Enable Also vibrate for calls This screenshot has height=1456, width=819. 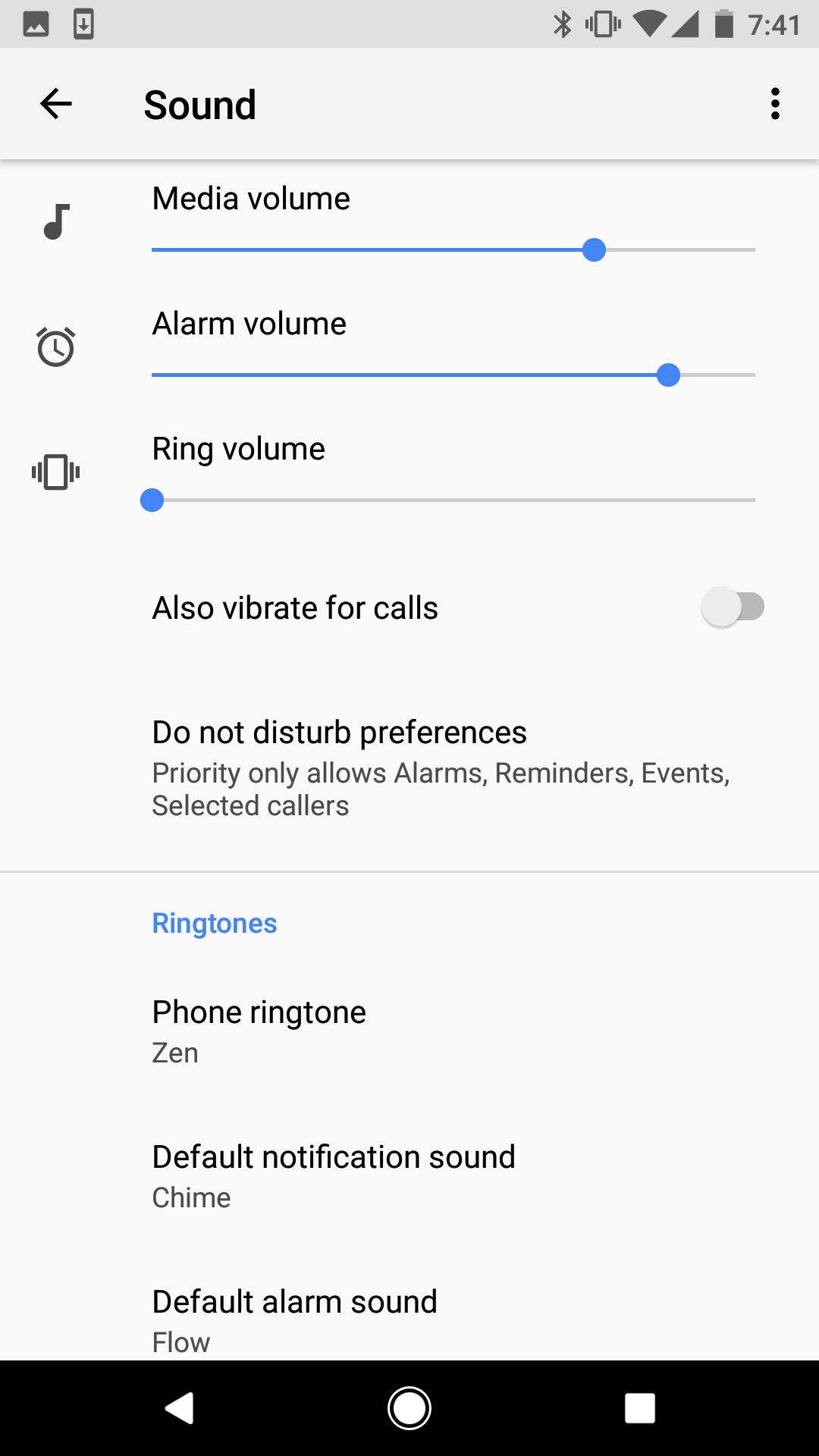click(733, 607)
